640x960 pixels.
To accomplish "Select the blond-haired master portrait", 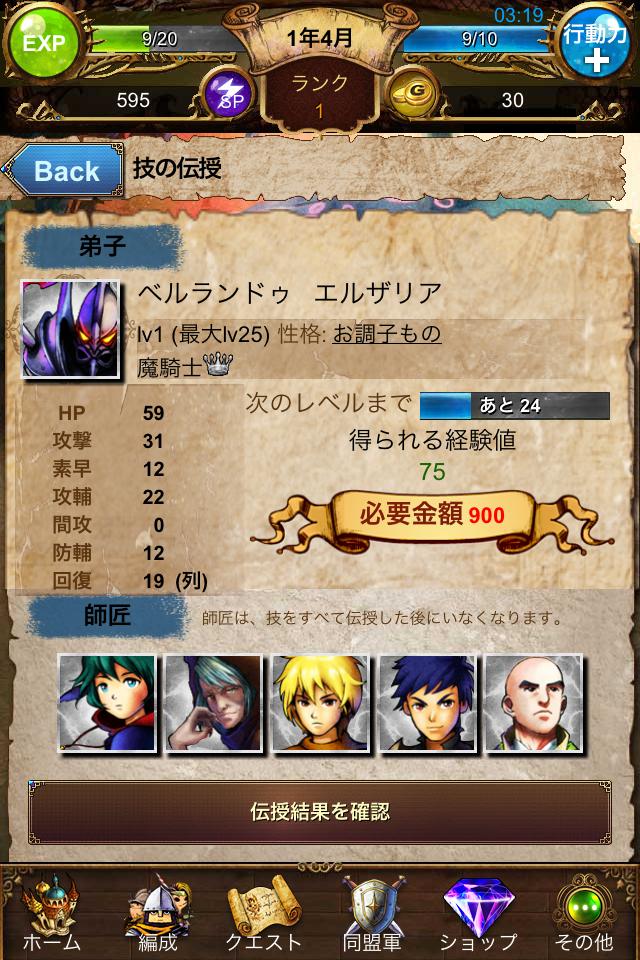I will [x=320, y=703].
